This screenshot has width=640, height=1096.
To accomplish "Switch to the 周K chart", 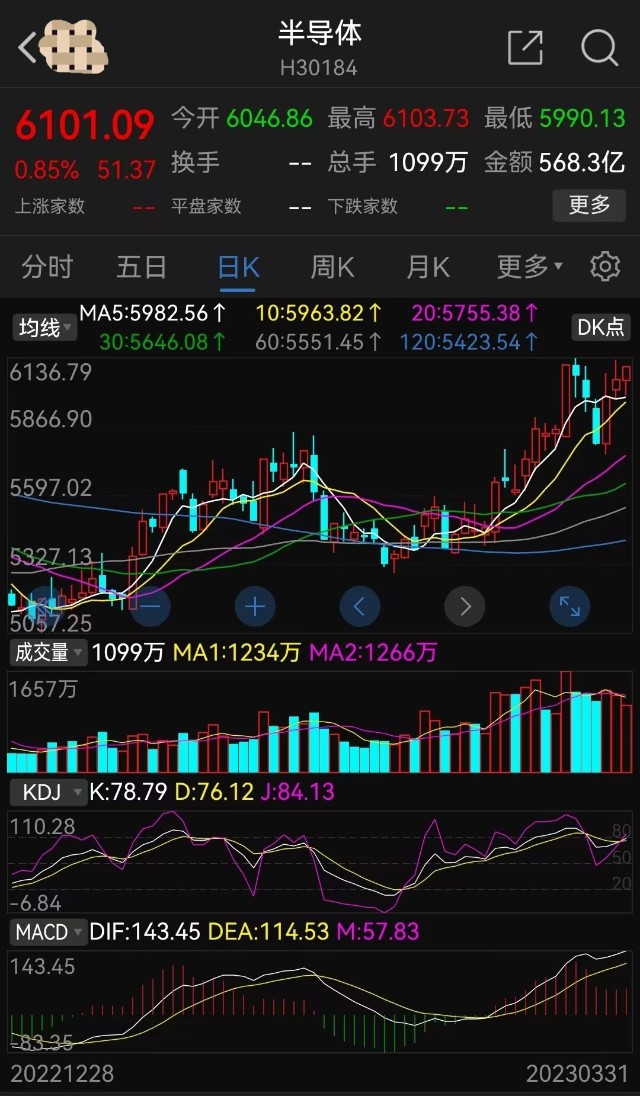I will click(x=332, y=267).
